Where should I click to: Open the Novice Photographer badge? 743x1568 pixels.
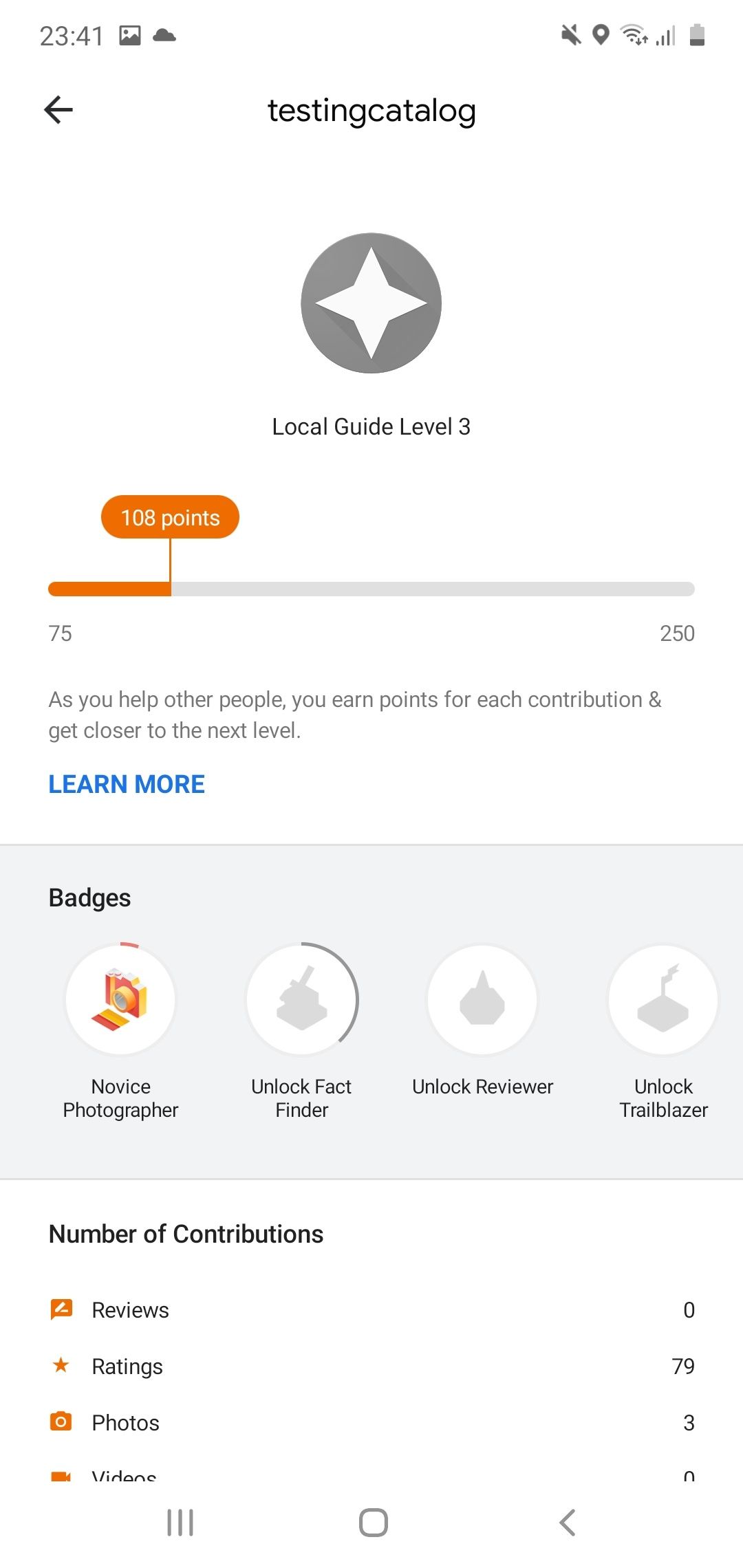(120, 1031)
